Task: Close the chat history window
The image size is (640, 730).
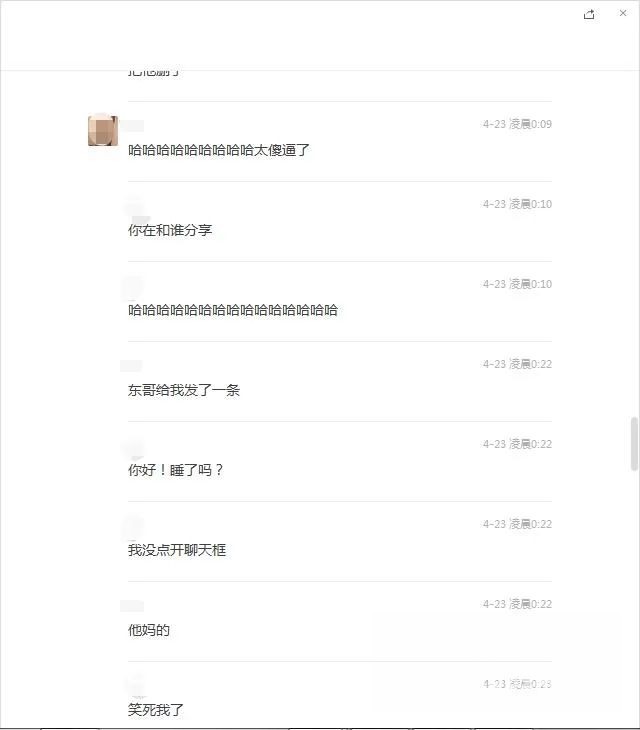Action: (622, 14)
